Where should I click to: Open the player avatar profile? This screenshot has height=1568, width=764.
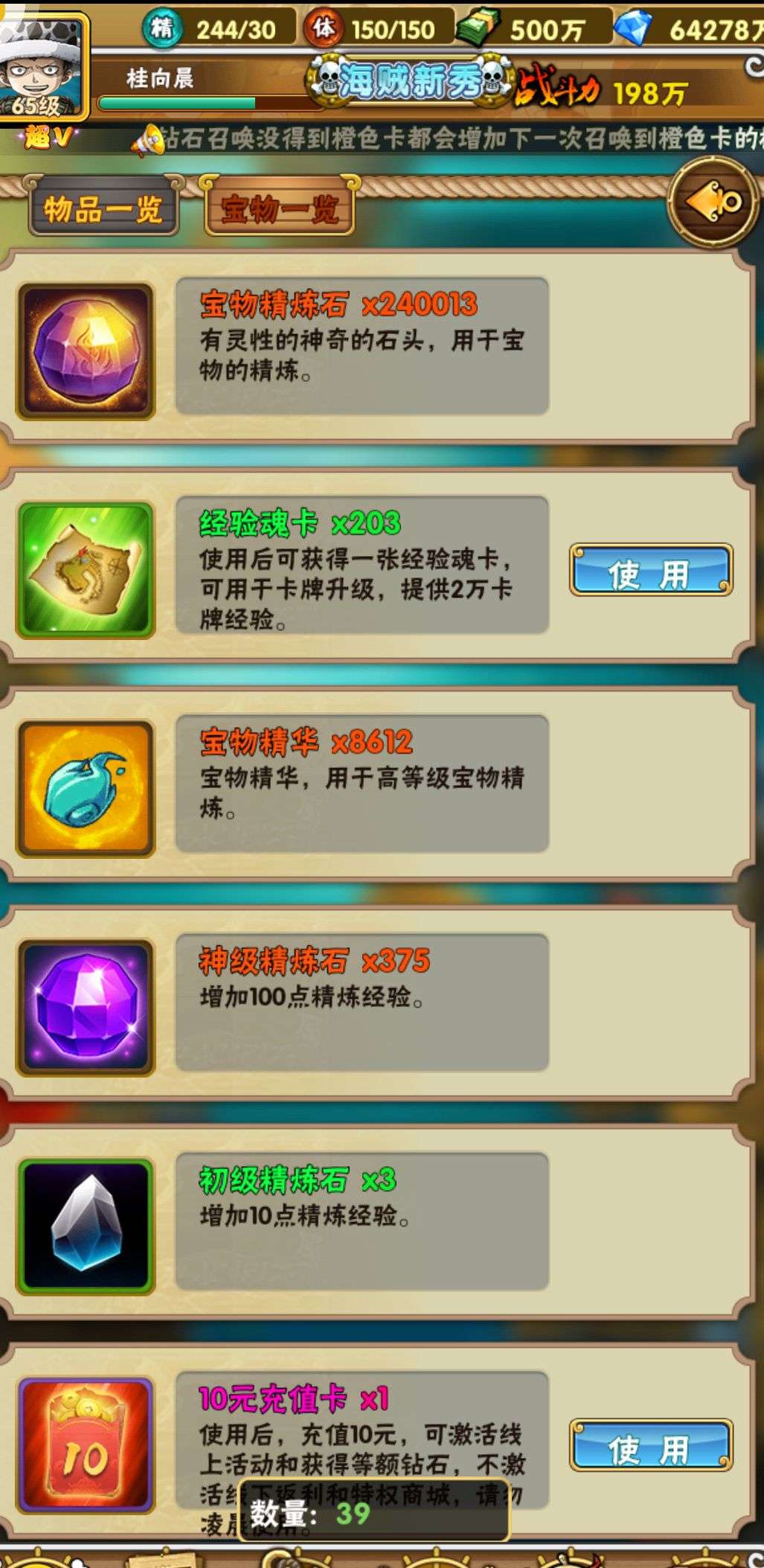pyautogui.click(x=43, y=65)
